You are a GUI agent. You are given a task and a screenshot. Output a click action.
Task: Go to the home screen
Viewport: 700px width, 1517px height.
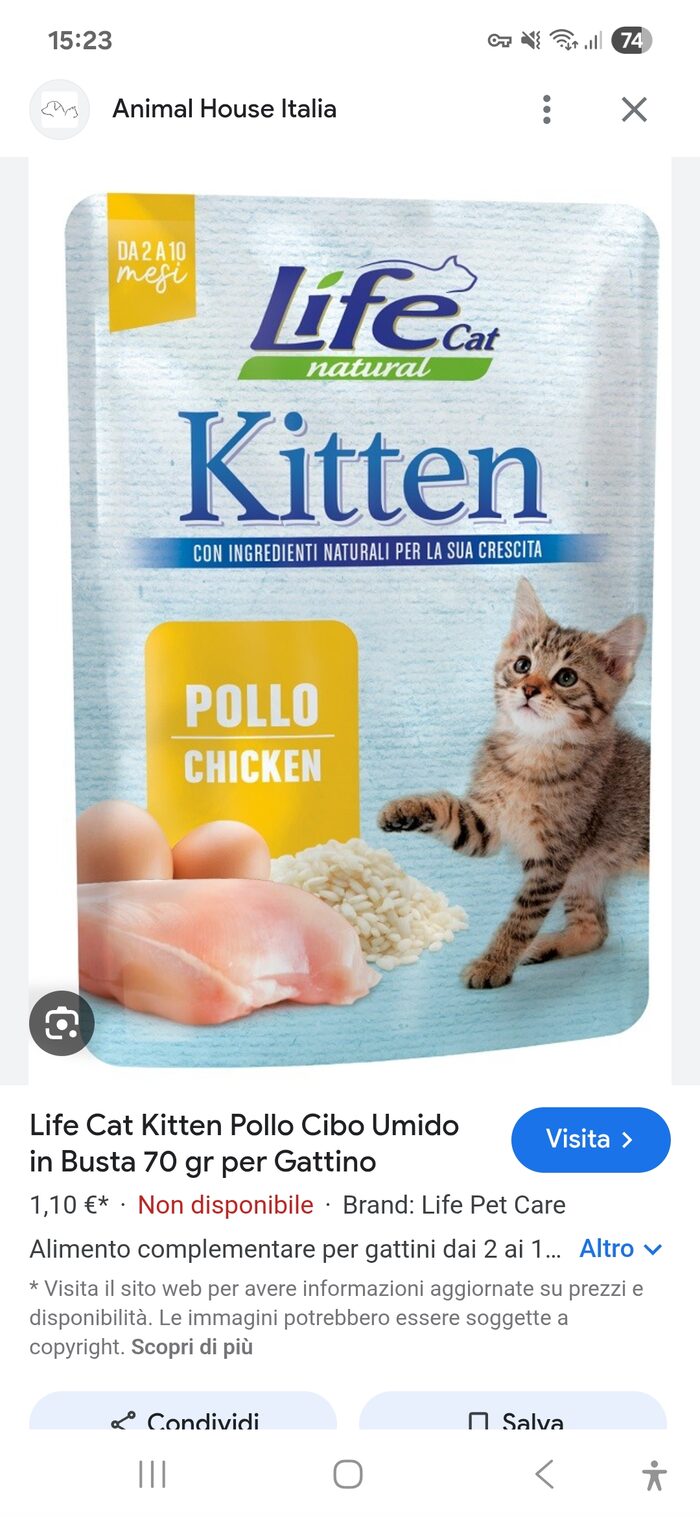click(x=348, y=1474)
